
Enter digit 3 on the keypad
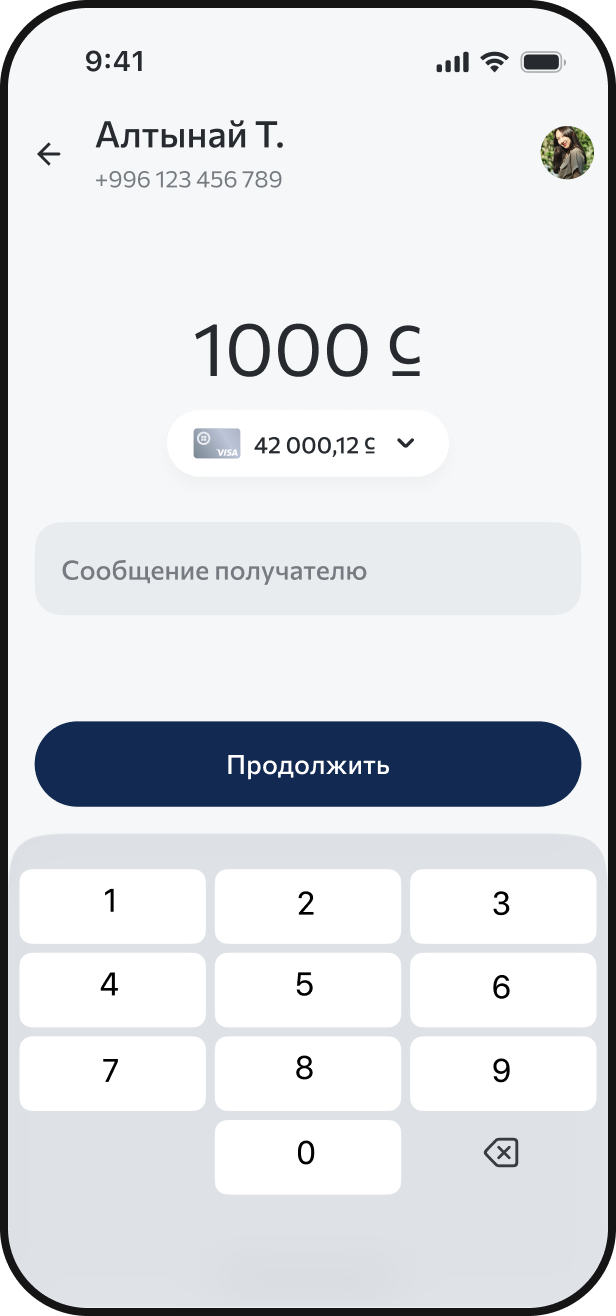pos(503,906)
